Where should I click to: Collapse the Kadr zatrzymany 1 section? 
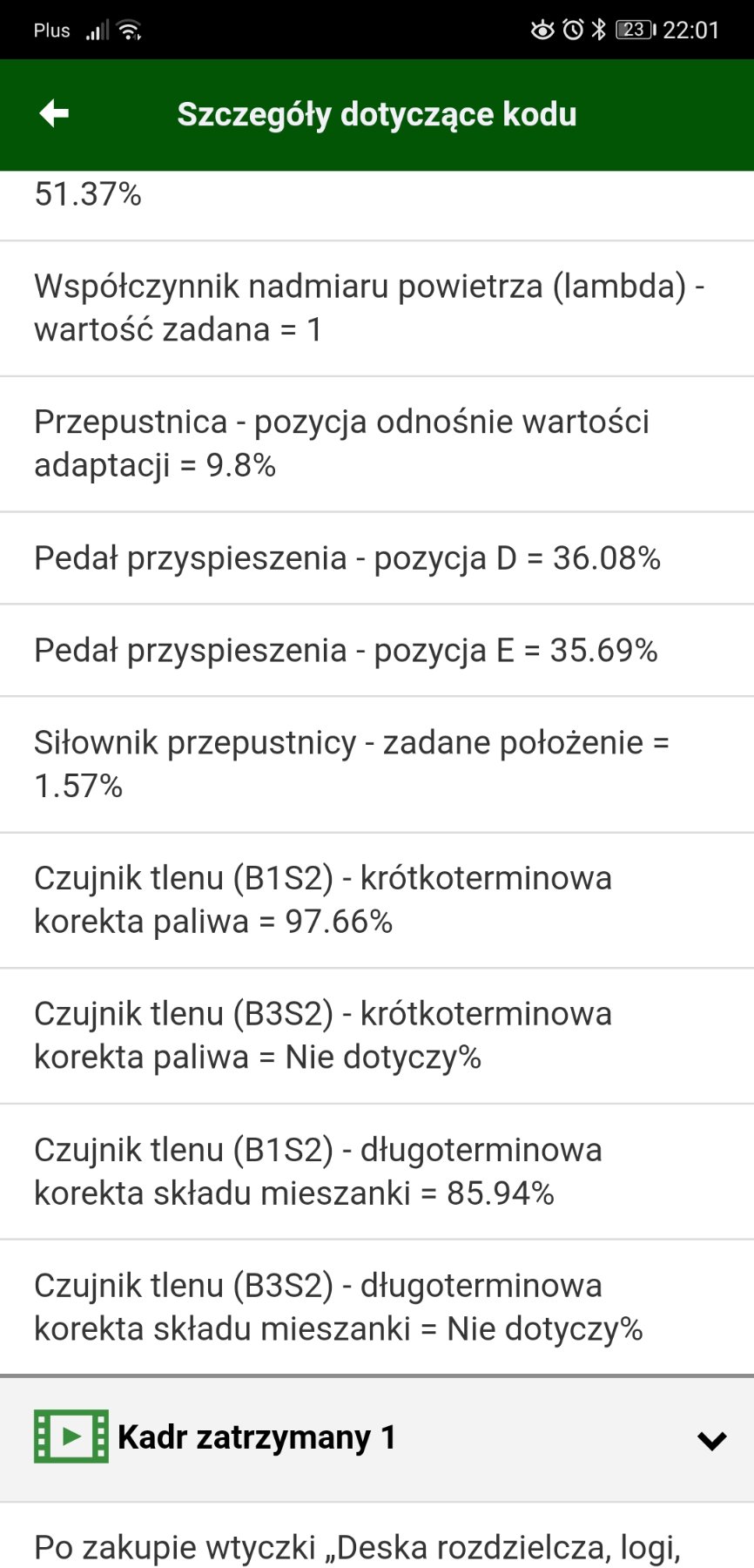711,1440
